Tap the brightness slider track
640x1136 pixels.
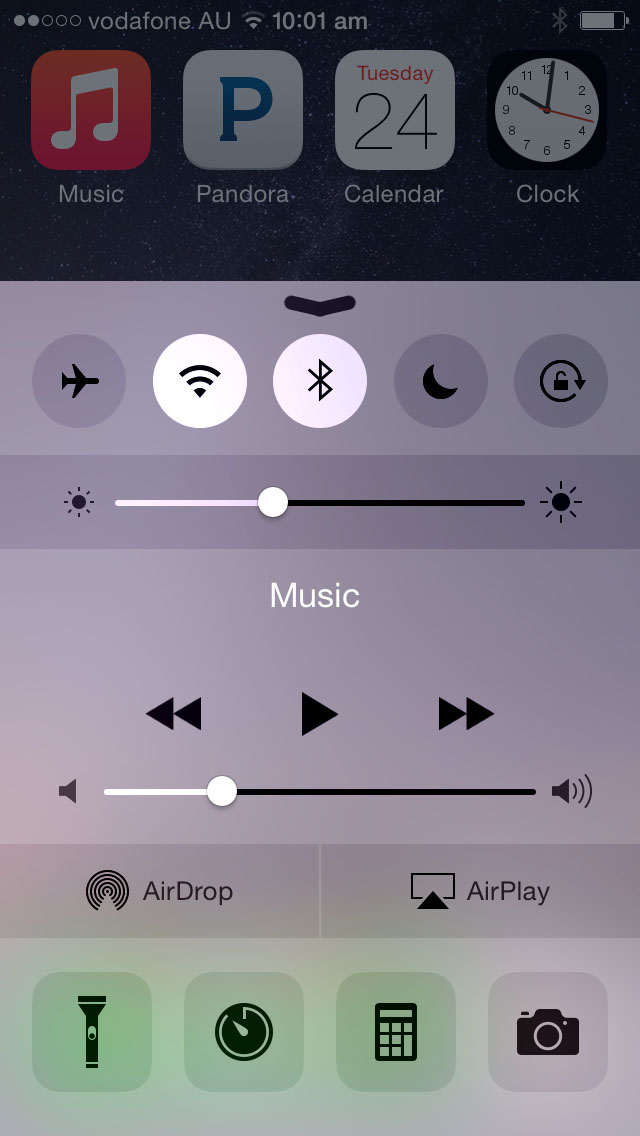tap(400, 502)
